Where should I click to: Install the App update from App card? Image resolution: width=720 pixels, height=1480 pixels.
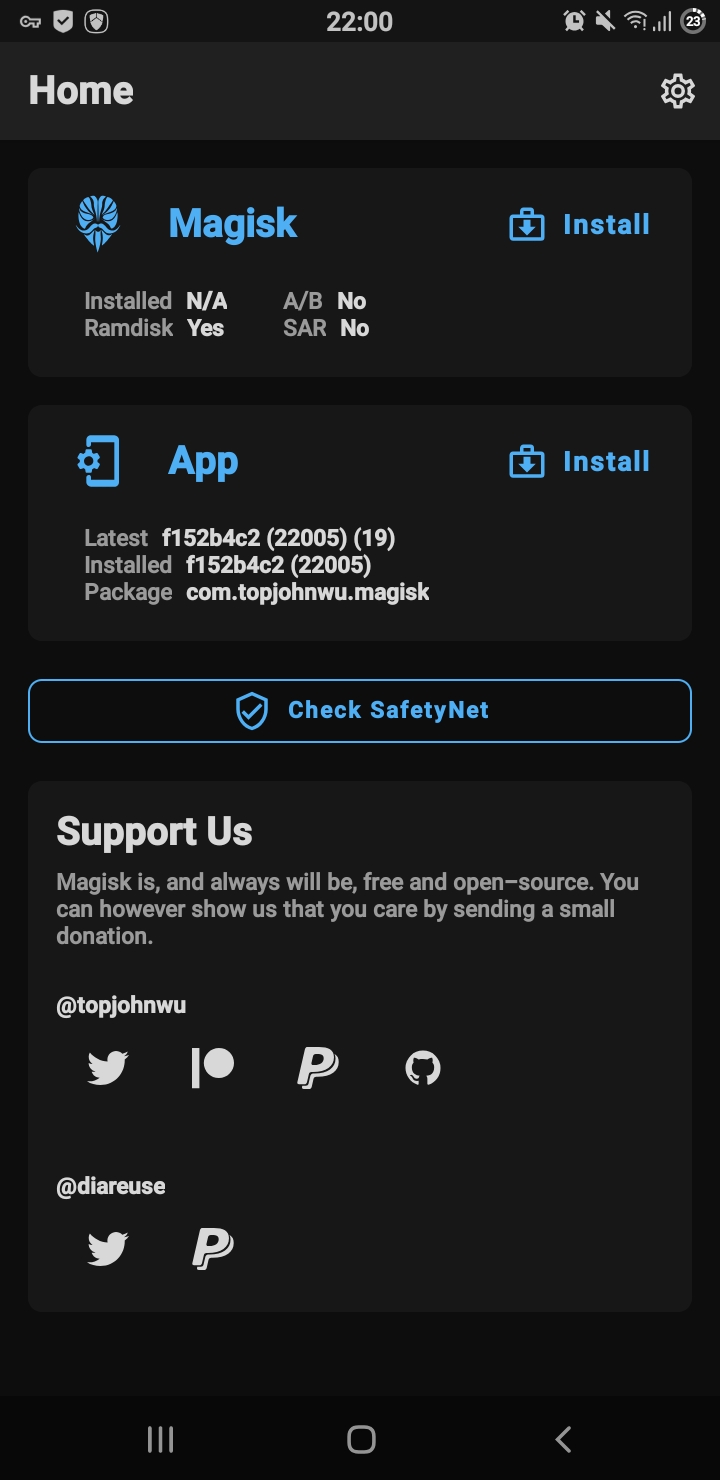tap(580, 462)
